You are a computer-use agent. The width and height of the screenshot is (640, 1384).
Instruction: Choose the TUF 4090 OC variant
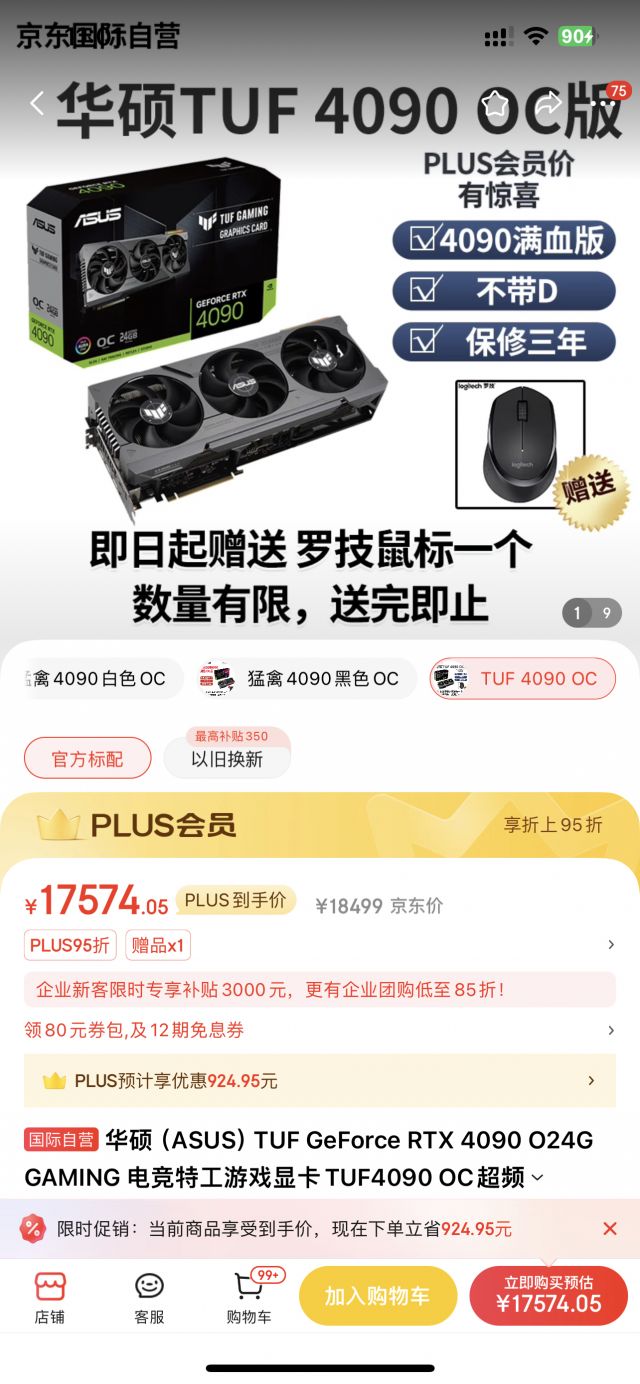coord(522,678)
